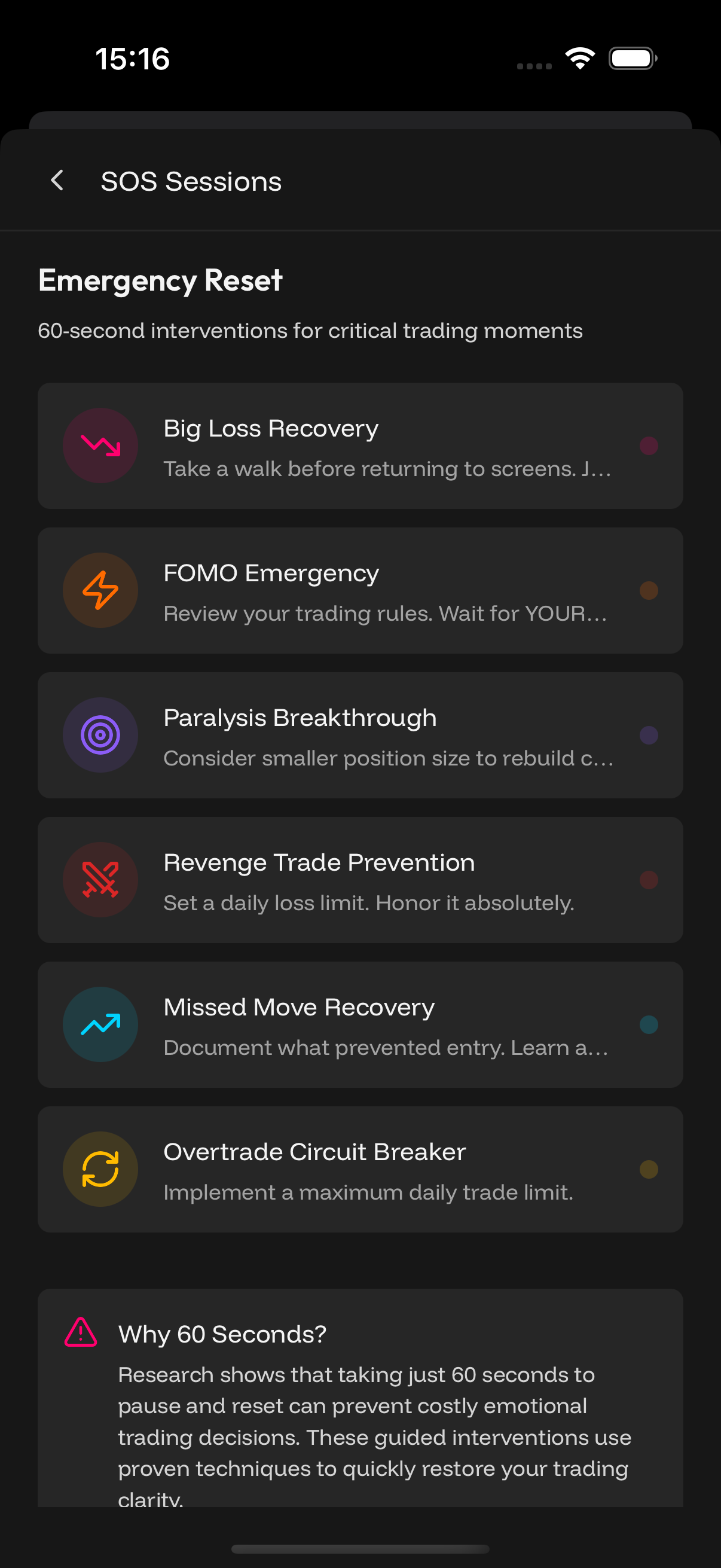Choose Overtrade Circuit Breaker session
The width and height of the screenshot is (721, 1568).
click(x=359, y=1170)
